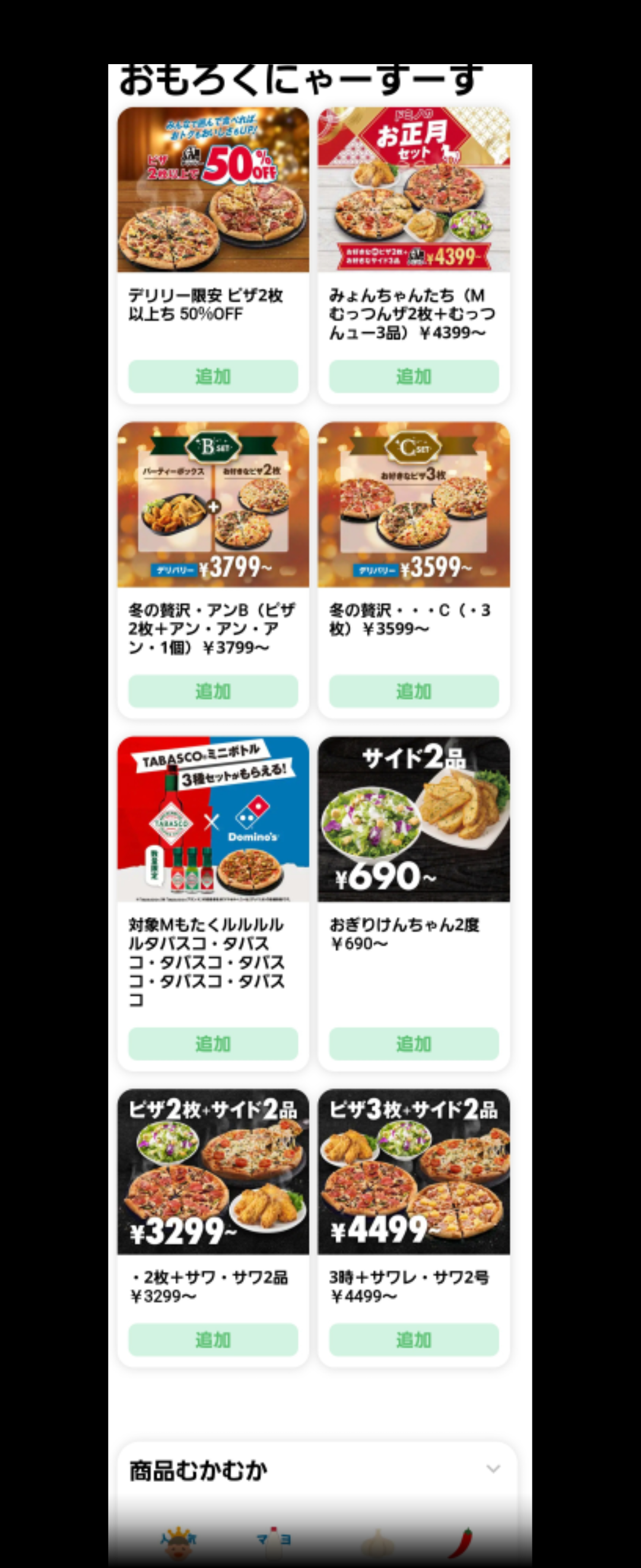View the TABASCO × Domino's campaign card

pyautogui.click(x=213, y=819)
